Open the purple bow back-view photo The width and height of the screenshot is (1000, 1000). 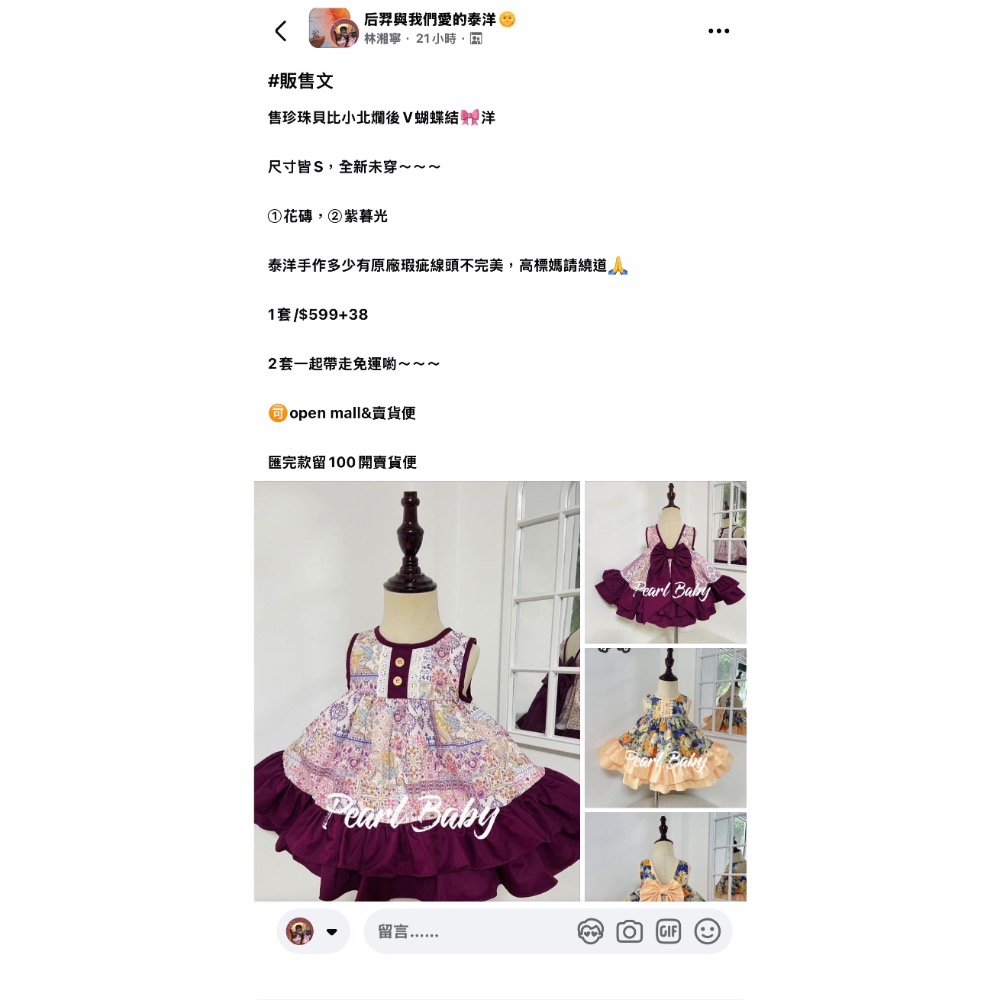pyautogui.click(x=665, y=562)
